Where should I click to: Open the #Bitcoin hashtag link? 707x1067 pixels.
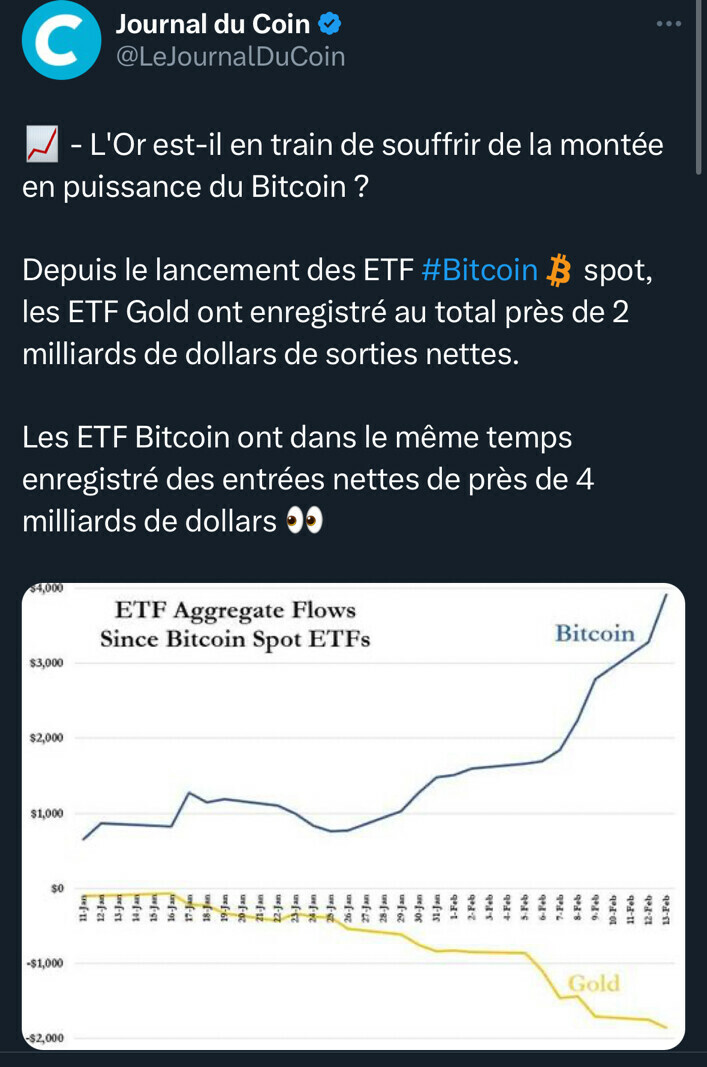click(480, 270)
